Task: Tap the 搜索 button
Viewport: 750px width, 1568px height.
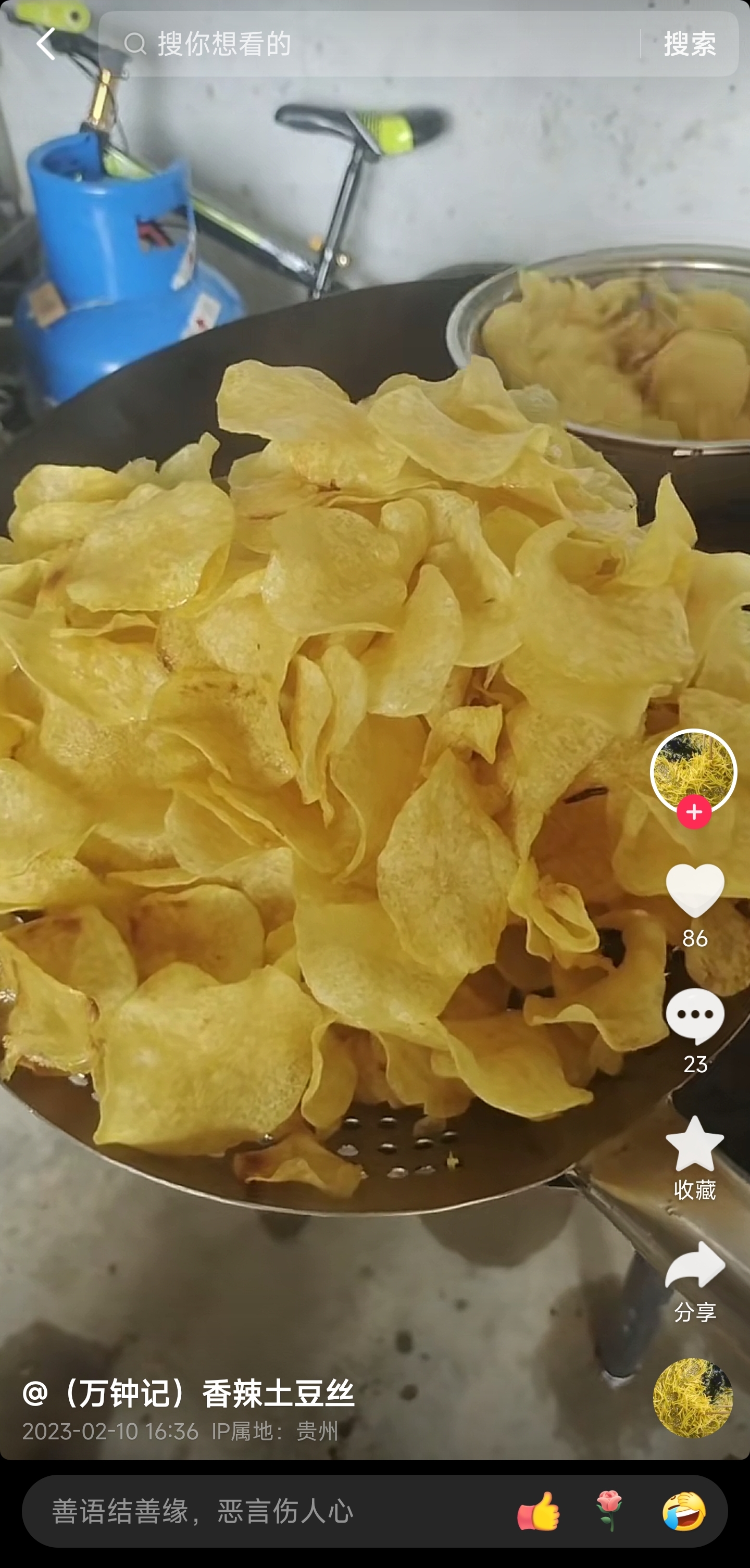Action: click(x=690, y=43)
